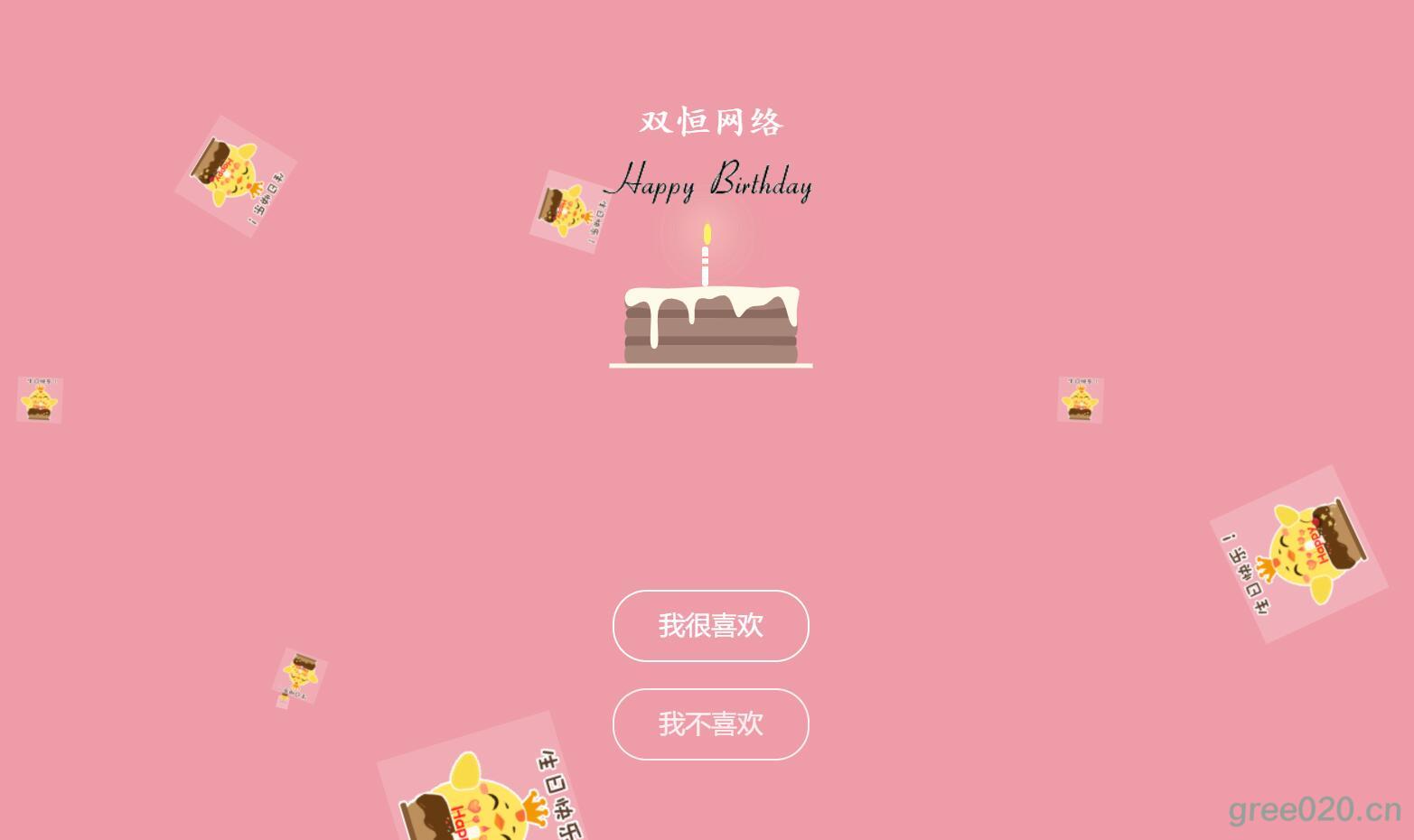Select the 我不喜欢 button
Screen dimensions: 1414x840
coord(710,724)
